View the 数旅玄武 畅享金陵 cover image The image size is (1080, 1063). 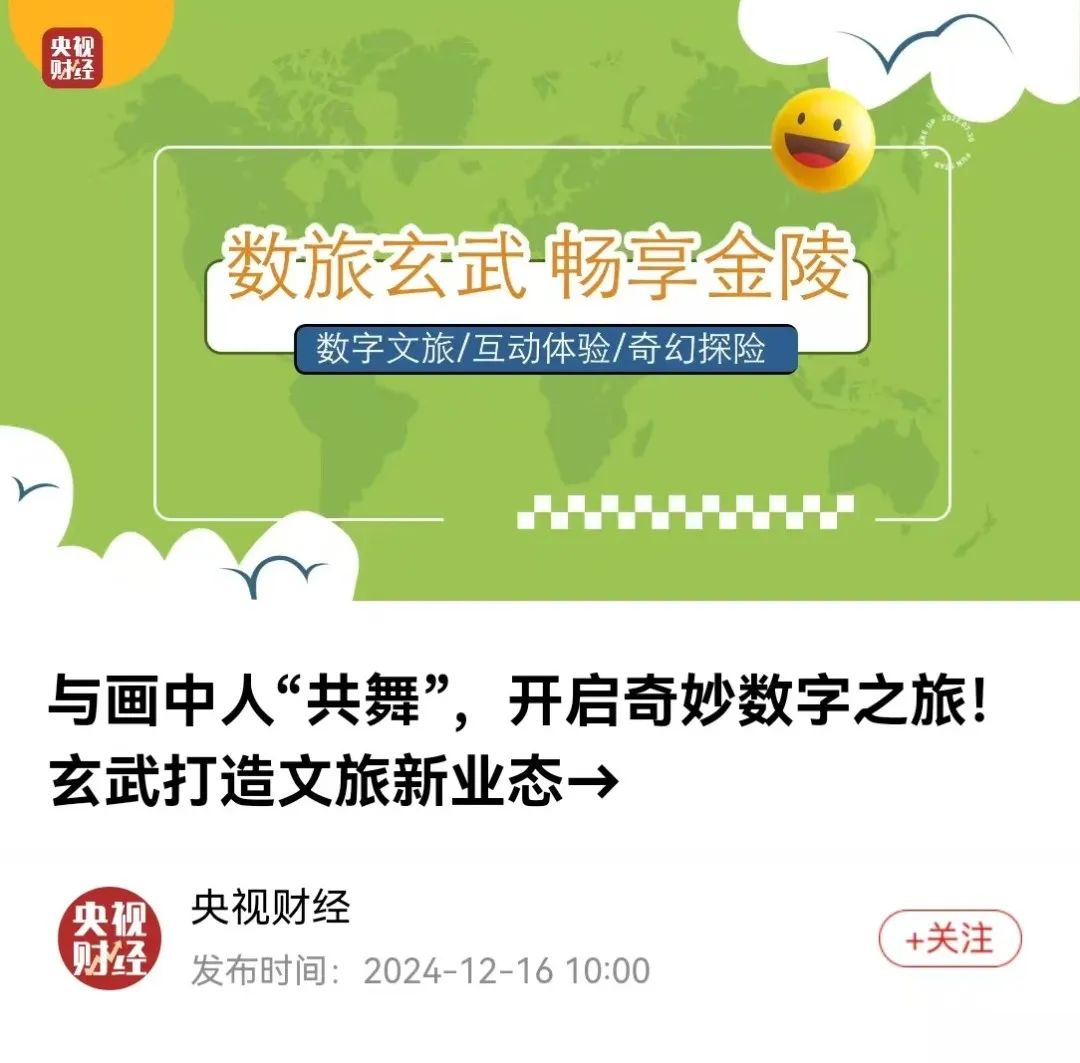(x=540, y=300)
